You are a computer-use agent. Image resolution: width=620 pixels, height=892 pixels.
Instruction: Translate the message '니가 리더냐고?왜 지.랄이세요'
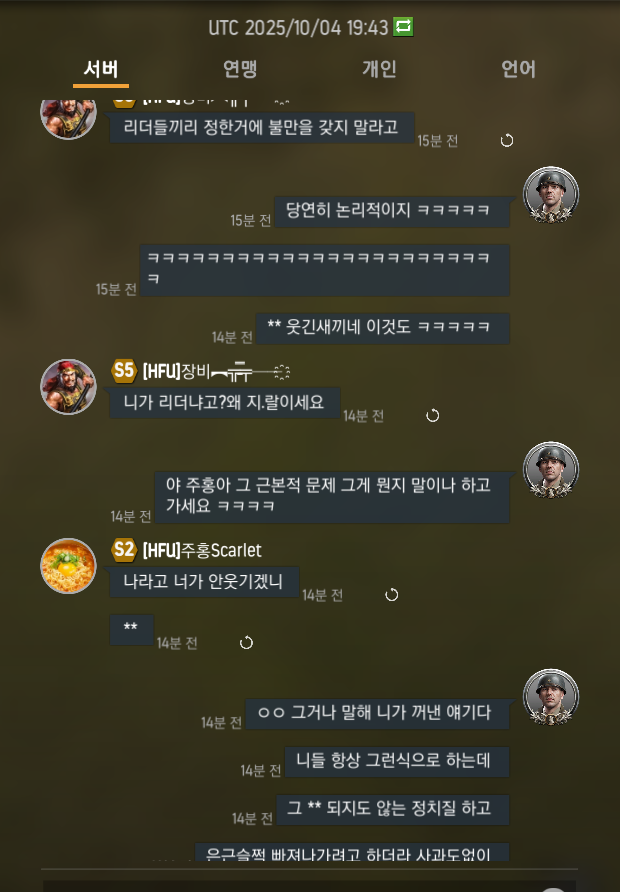click(433, 416)
